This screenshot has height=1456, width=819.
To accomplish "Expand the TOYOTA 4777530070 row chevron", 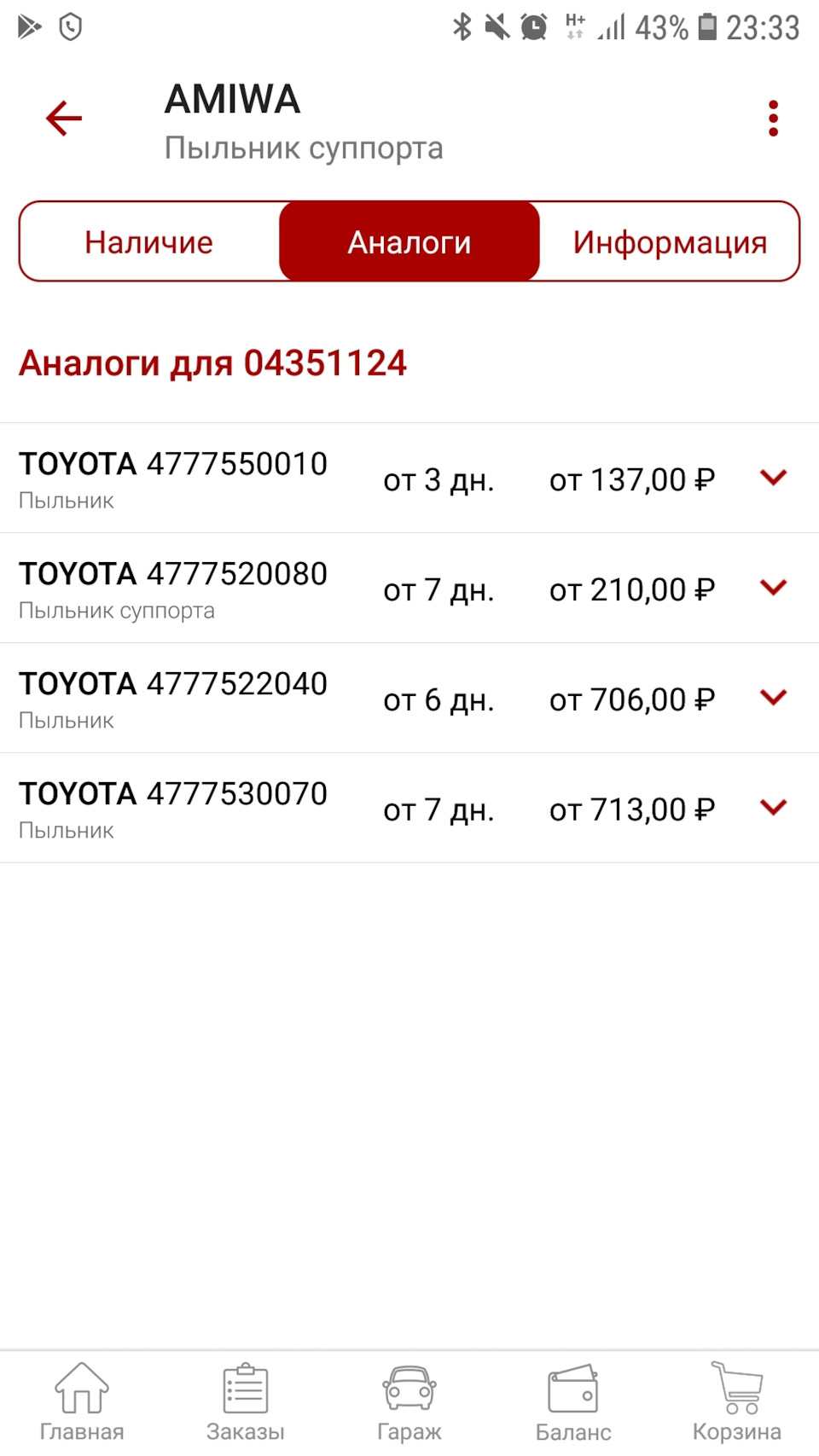I will pos(773,807).
